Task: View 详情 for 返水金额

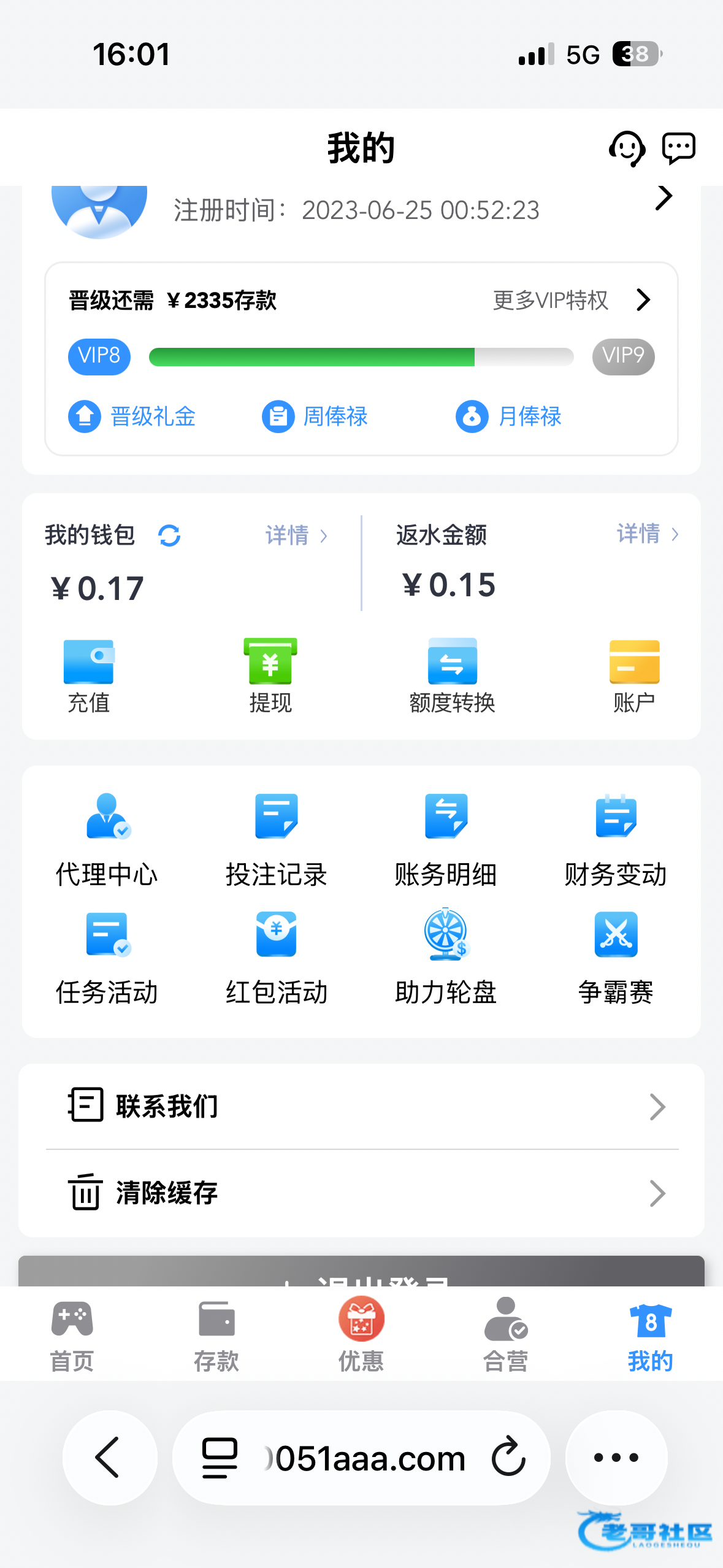Action: tap(647, 534)
